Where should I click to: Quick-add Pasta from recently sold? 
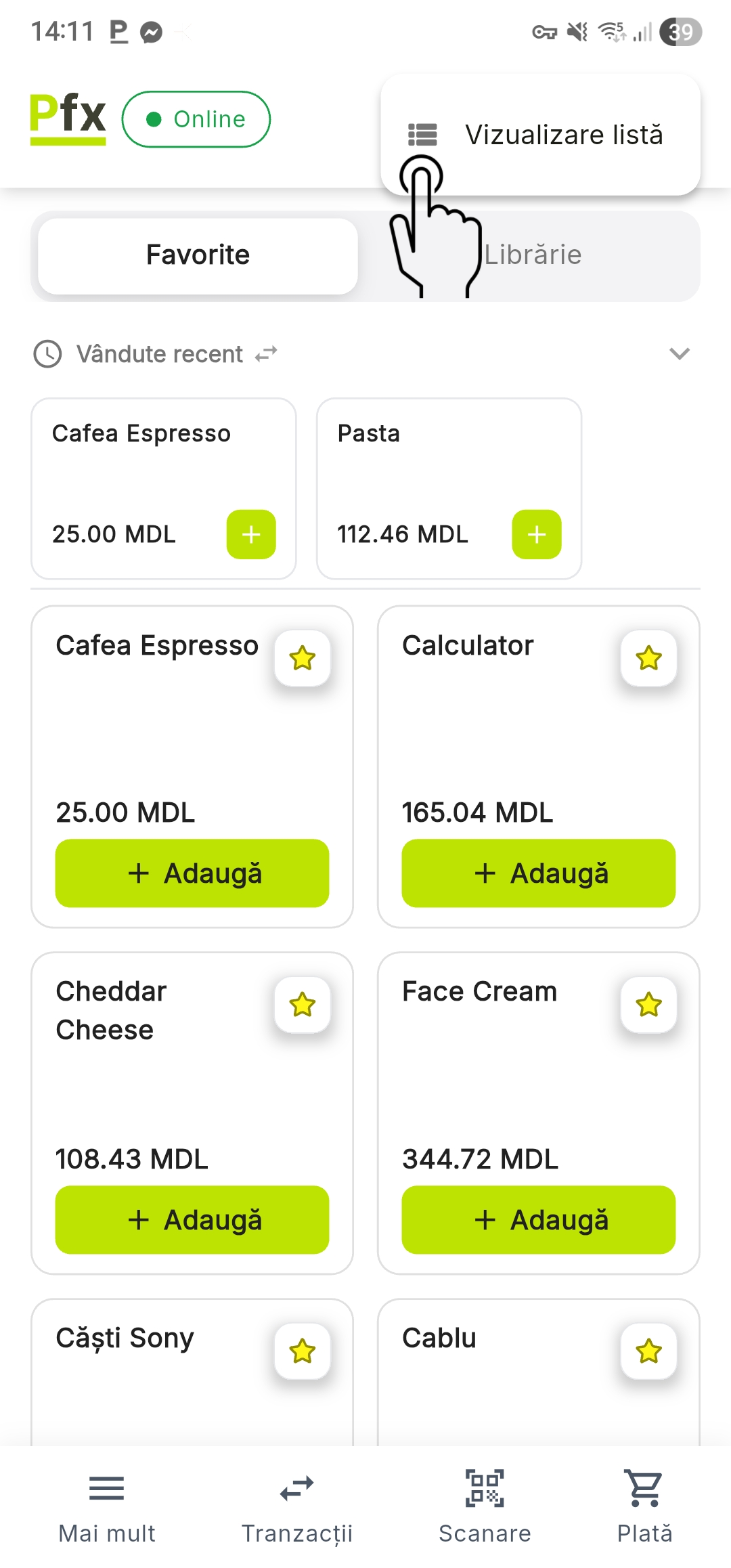point(536,534)
